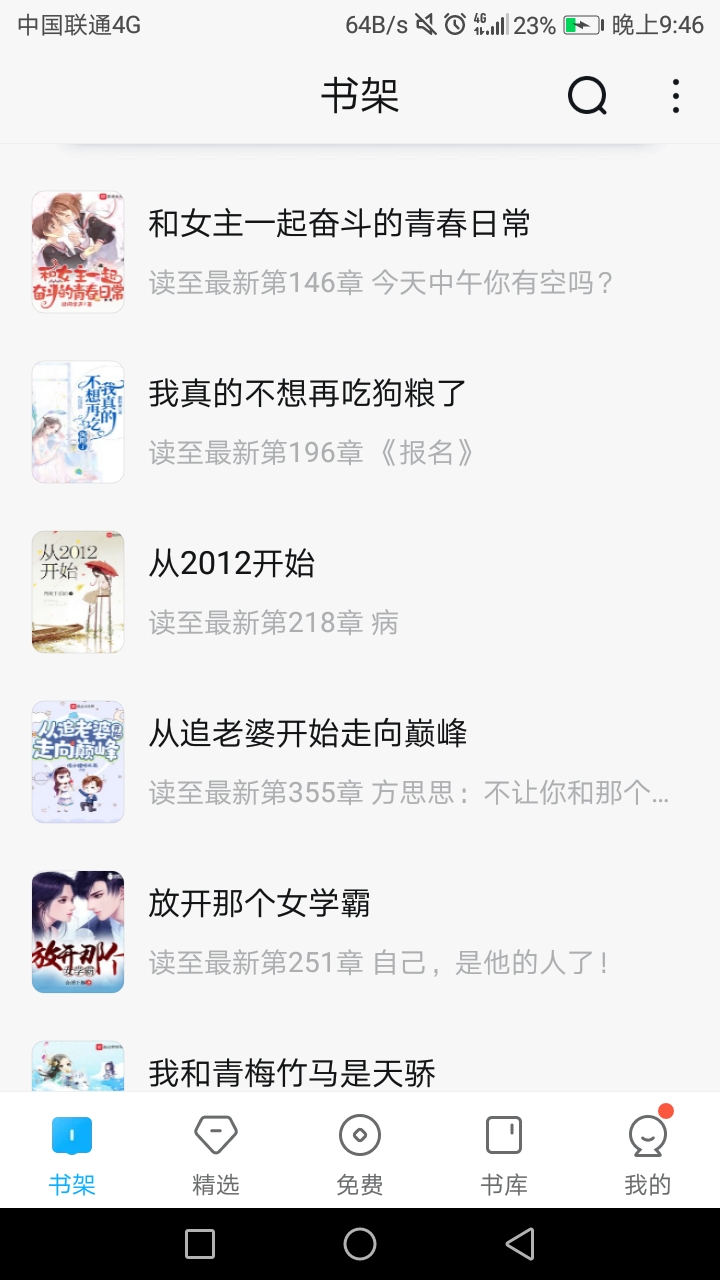
Task: Tap the system home button
Action: click(360, 1244)
